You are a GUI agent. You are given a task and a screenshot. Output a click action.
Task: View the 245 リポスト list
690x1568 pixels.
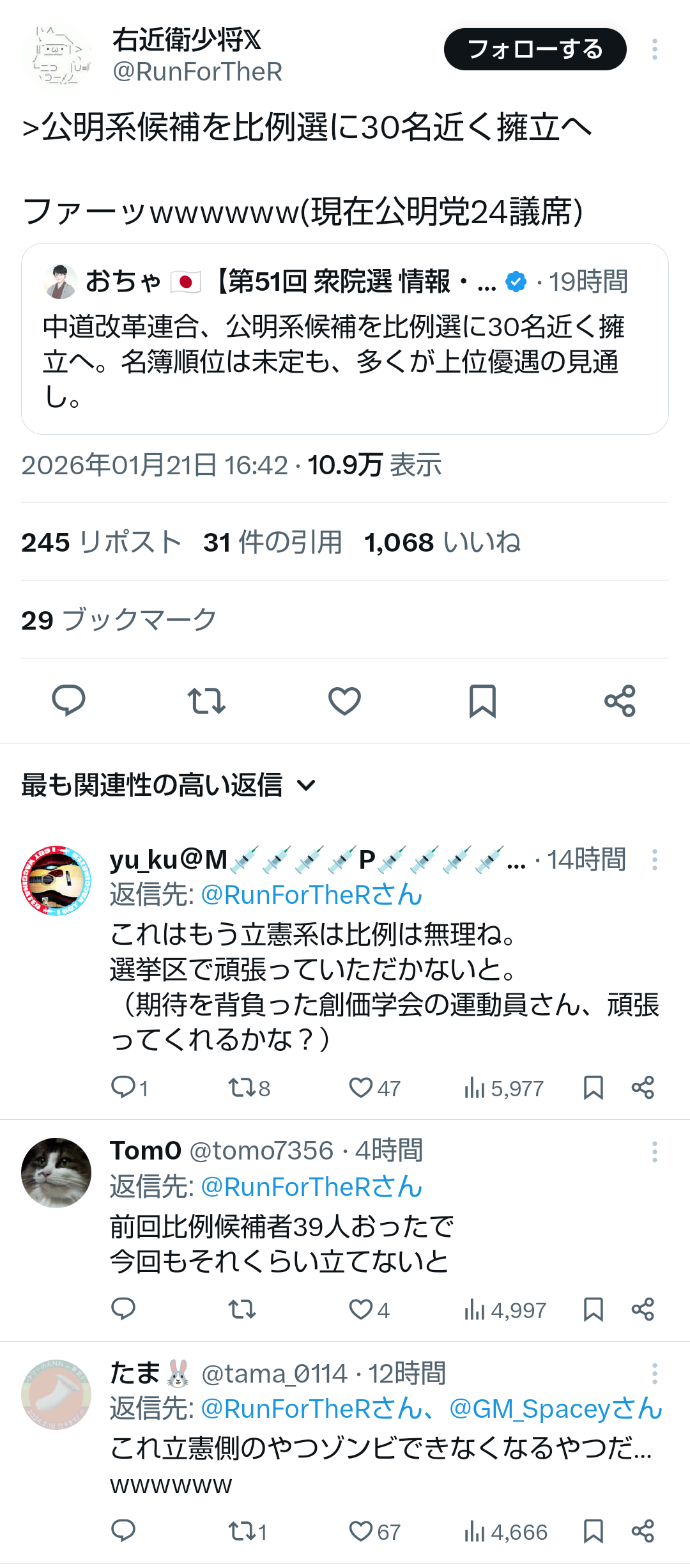coord(101,542)
